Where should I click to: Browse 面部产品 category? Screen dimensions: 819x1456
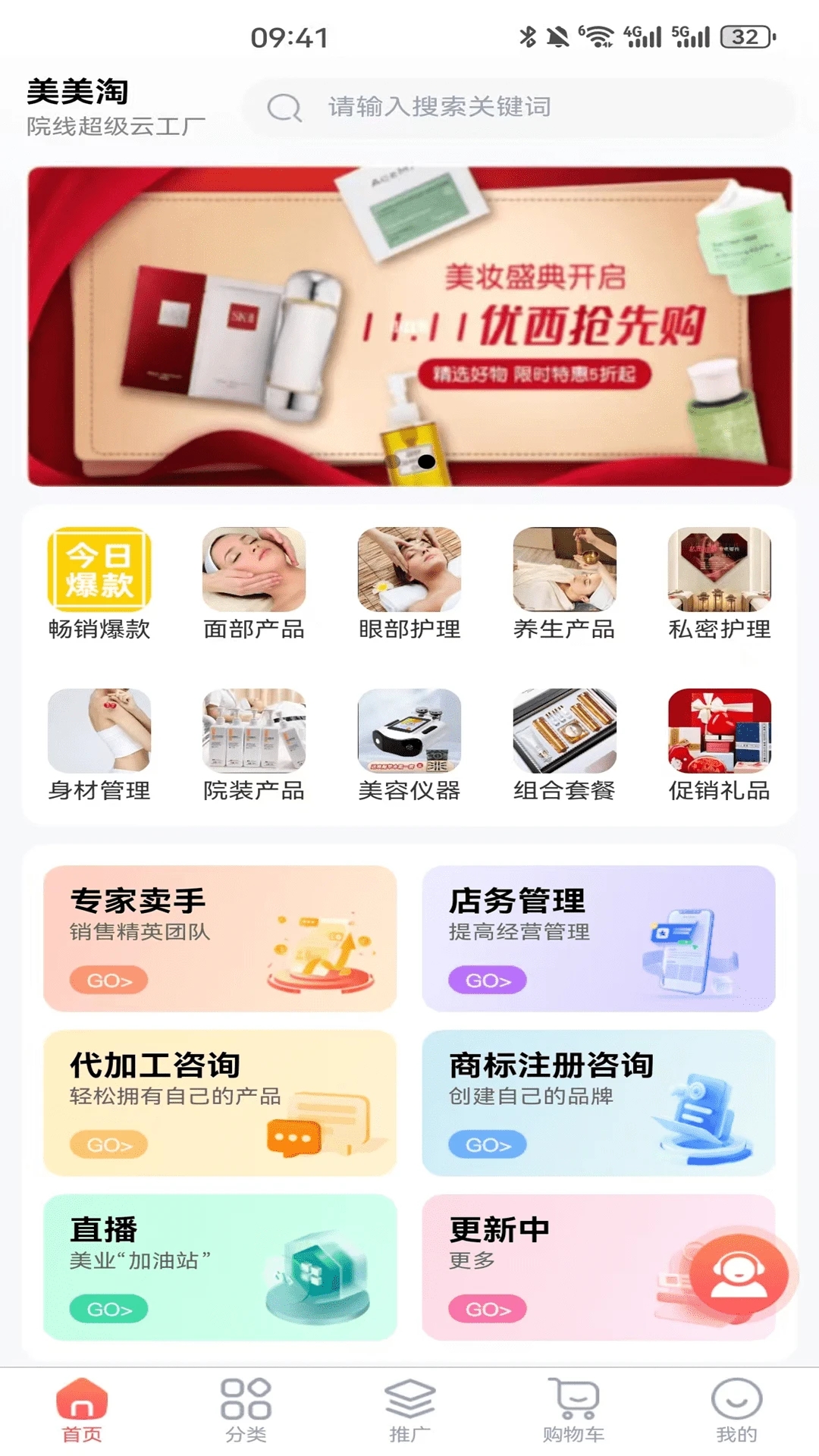(x=254, y=584)
